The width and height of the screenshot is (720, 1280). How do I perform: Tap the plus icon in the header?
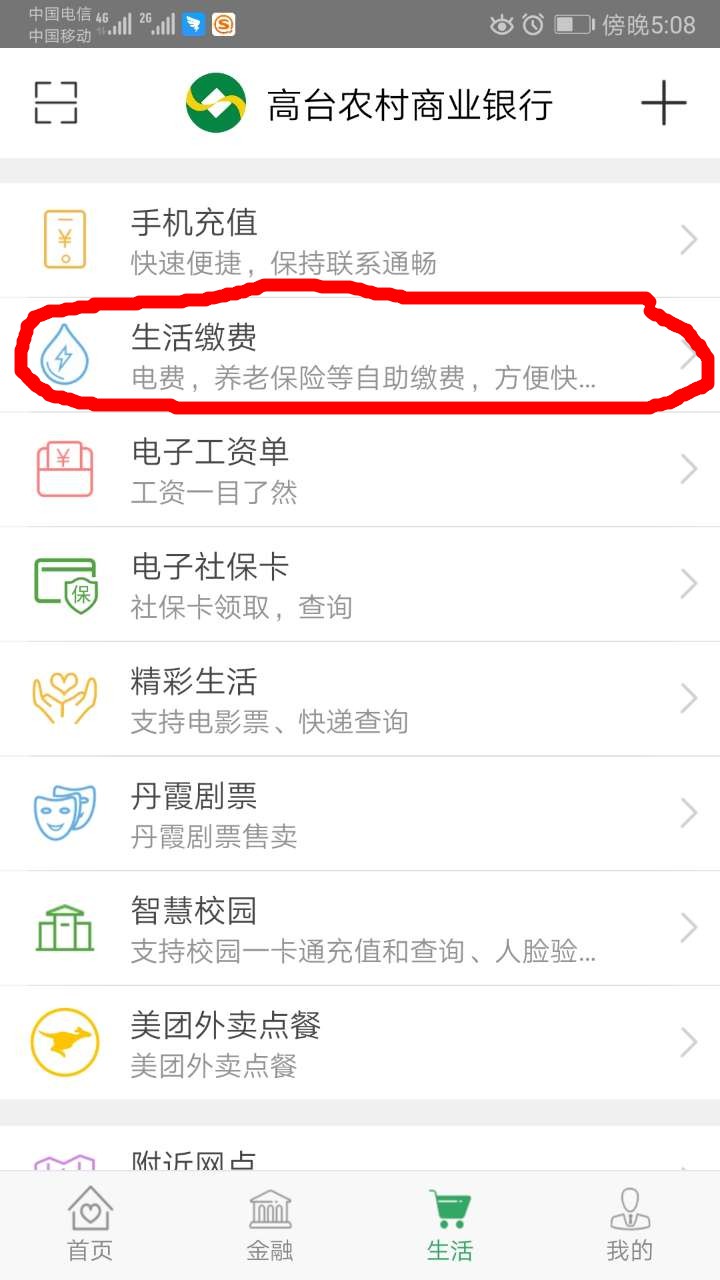[x=663, y=102]
